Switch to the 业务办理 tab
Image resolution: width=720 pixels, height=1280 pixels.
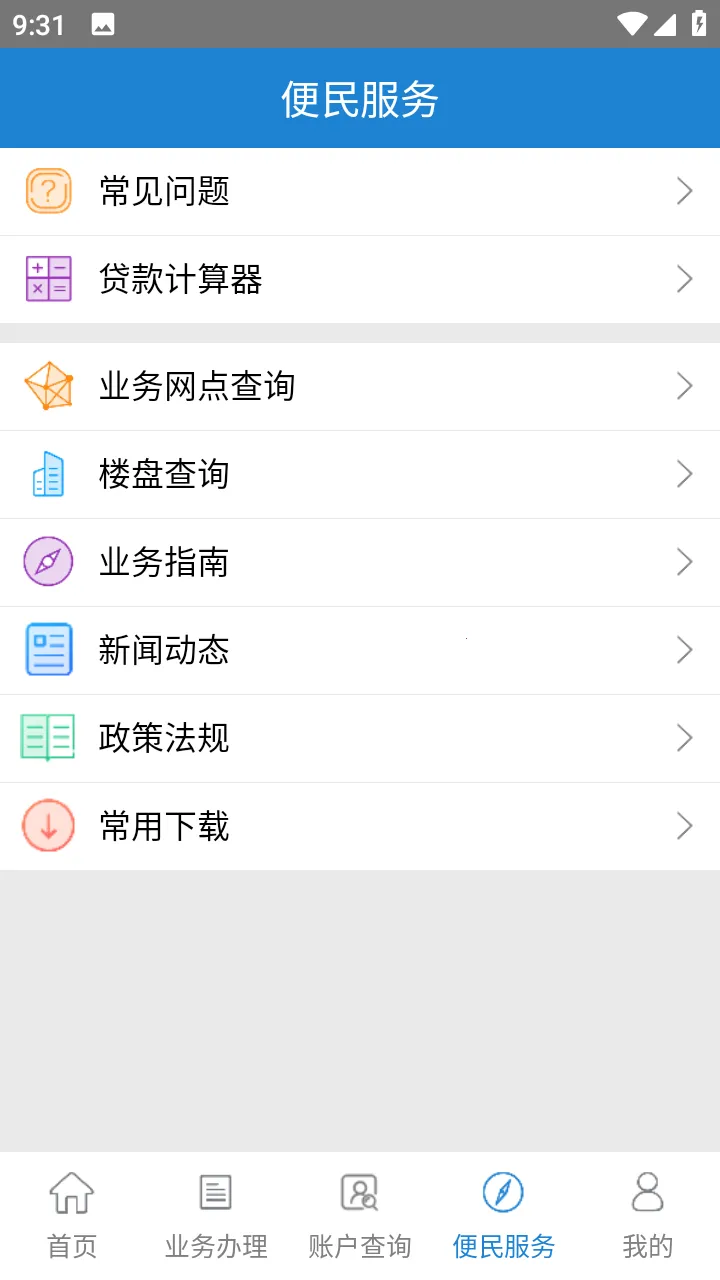(x=216, y=1215)
